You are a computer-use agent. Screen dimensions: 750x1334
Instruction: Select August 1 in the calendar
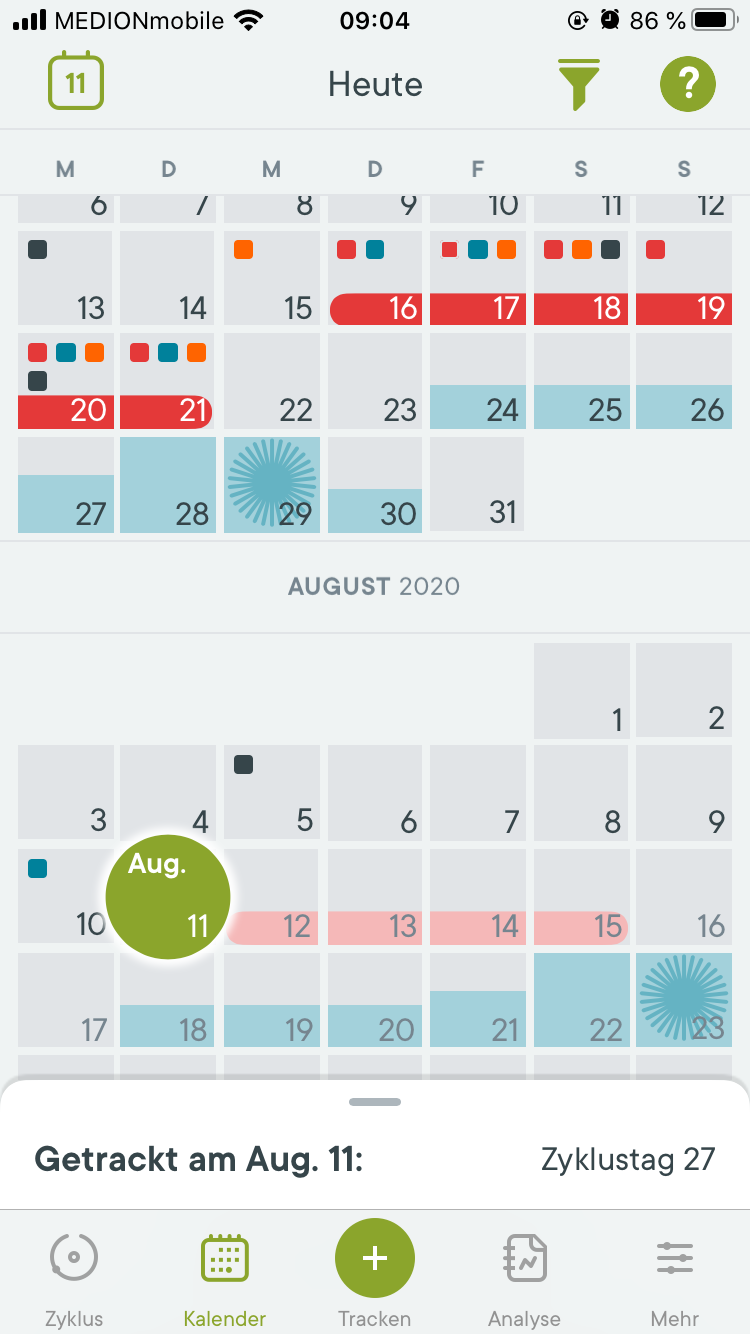(x=581, y=691)
